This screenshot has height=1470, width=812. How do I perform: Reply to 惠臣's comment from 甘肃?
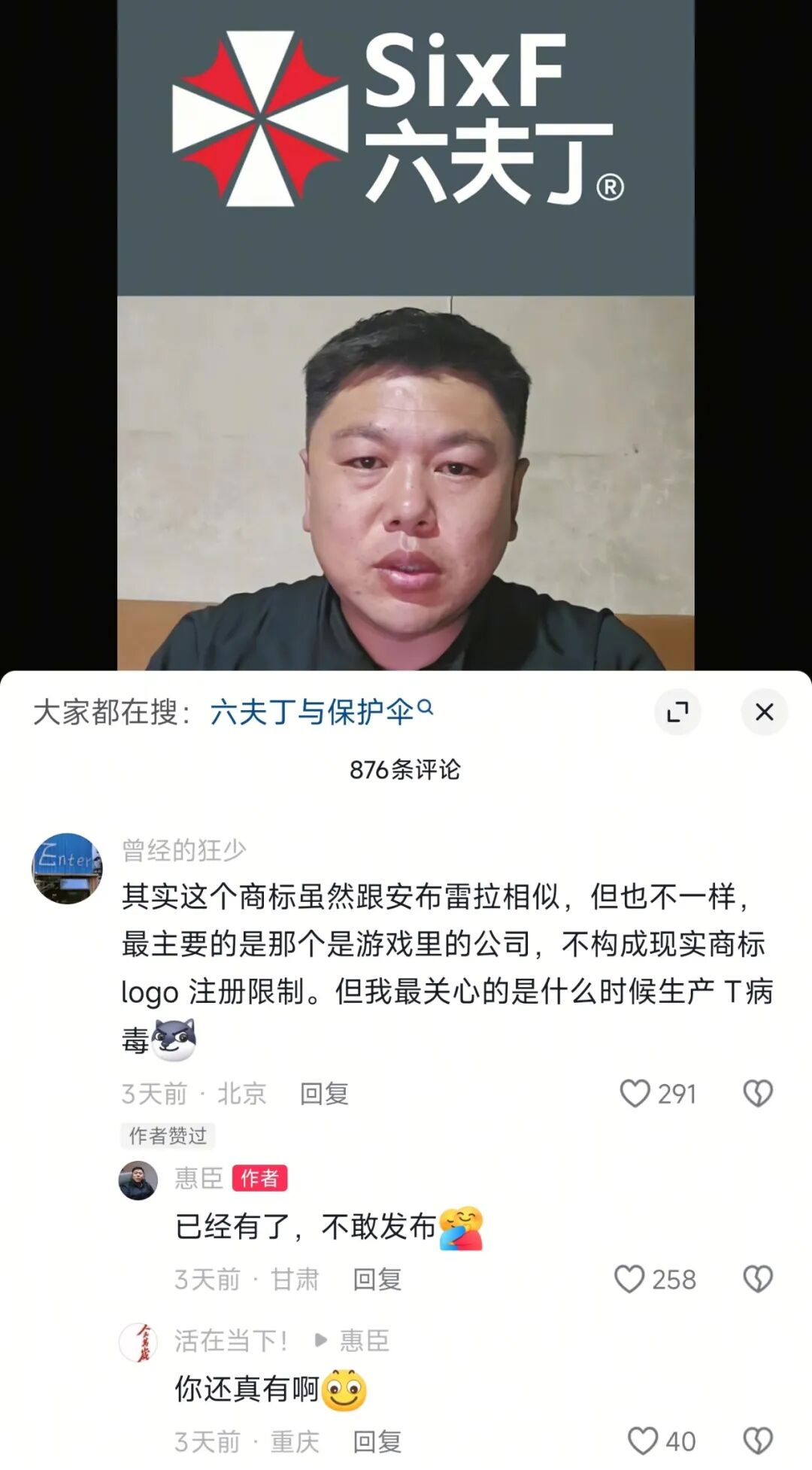pos(377,1279)
